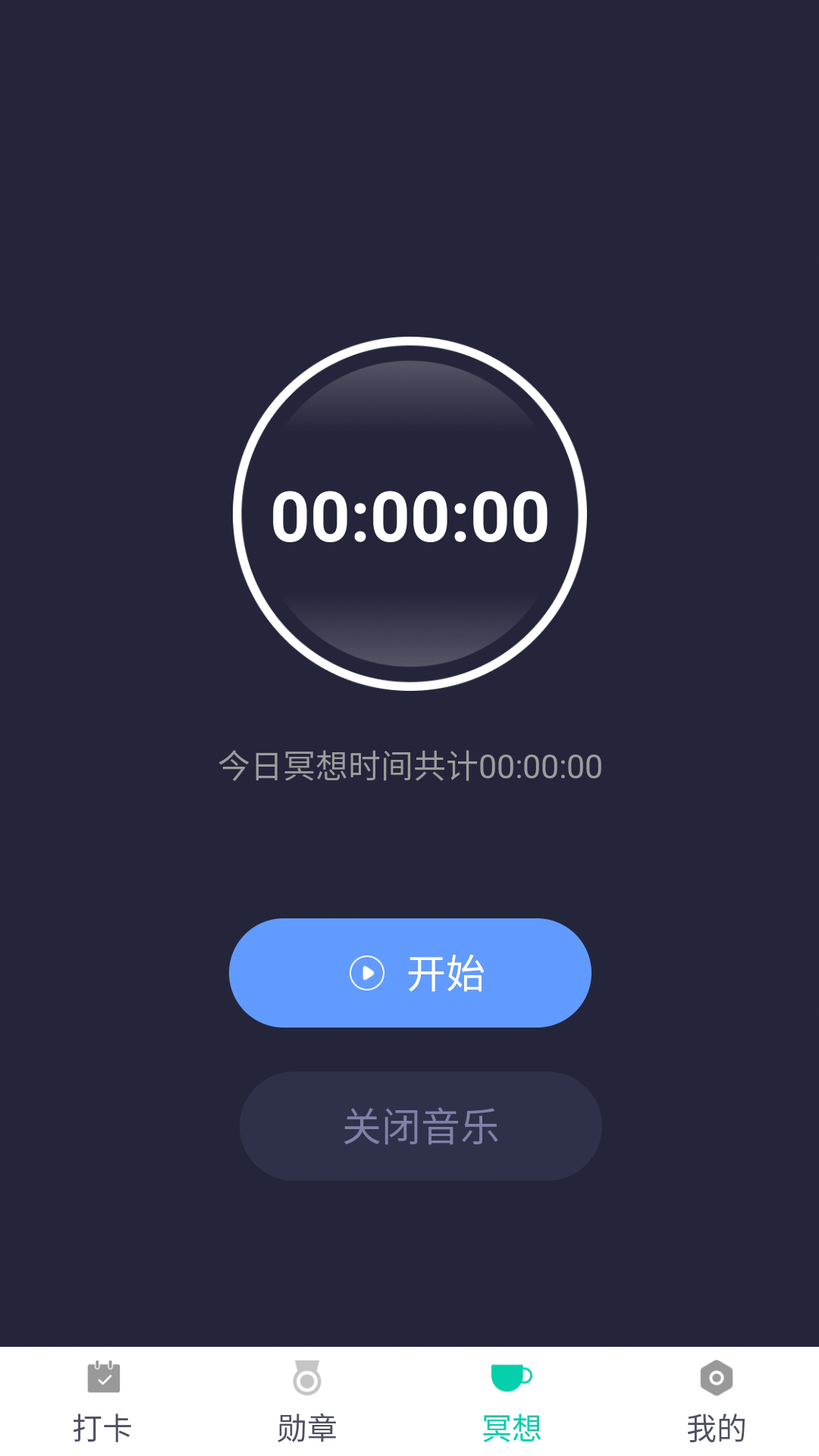Go to the 我的 profile tab
The width and height of the screenshot is (819, 1456).
716,1401
